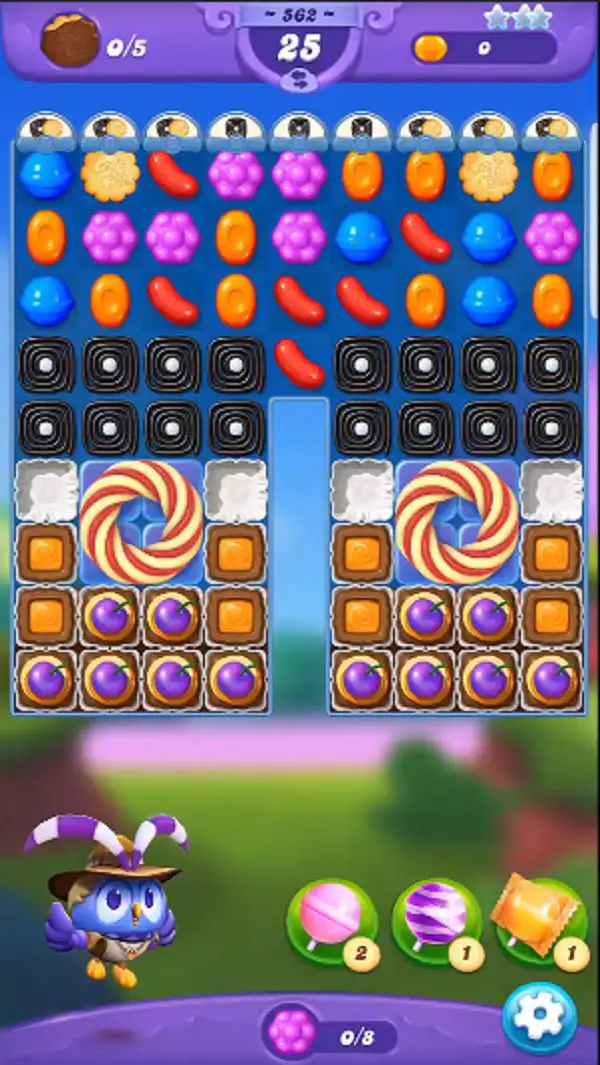Use the pink lollipop hammer booster
This screenshot has width=600, height=1065.
[x=334, y=923]
